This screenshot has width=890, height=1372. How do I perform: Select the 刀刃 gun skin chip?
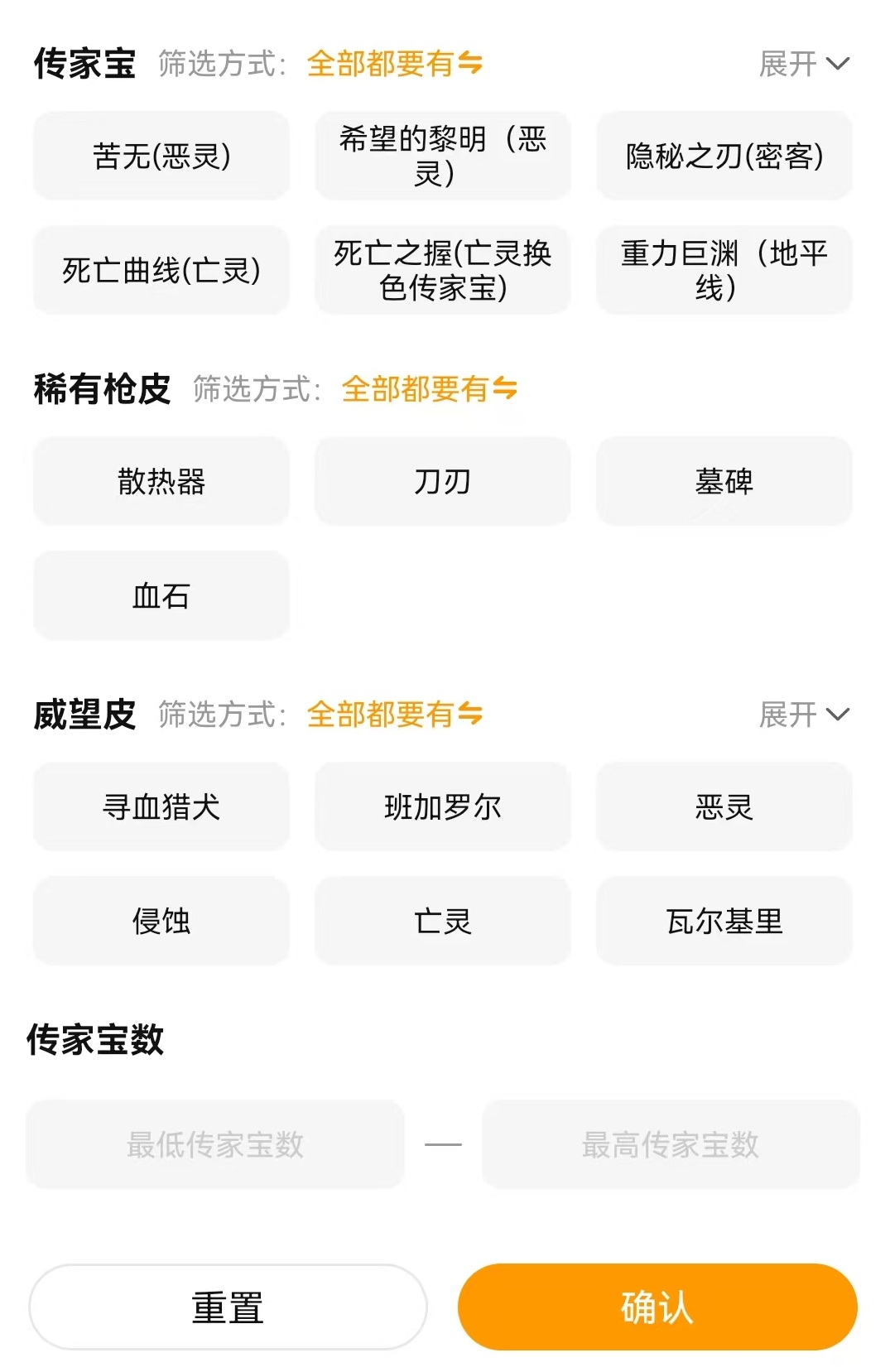click(x=443, y=481)
